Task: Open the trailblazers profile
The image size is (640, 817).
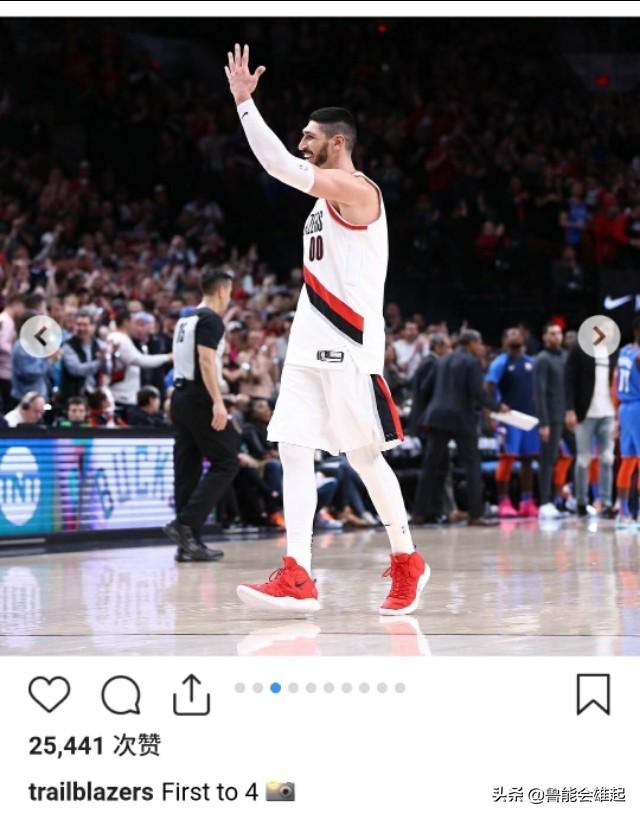Action: coord(90,792)
